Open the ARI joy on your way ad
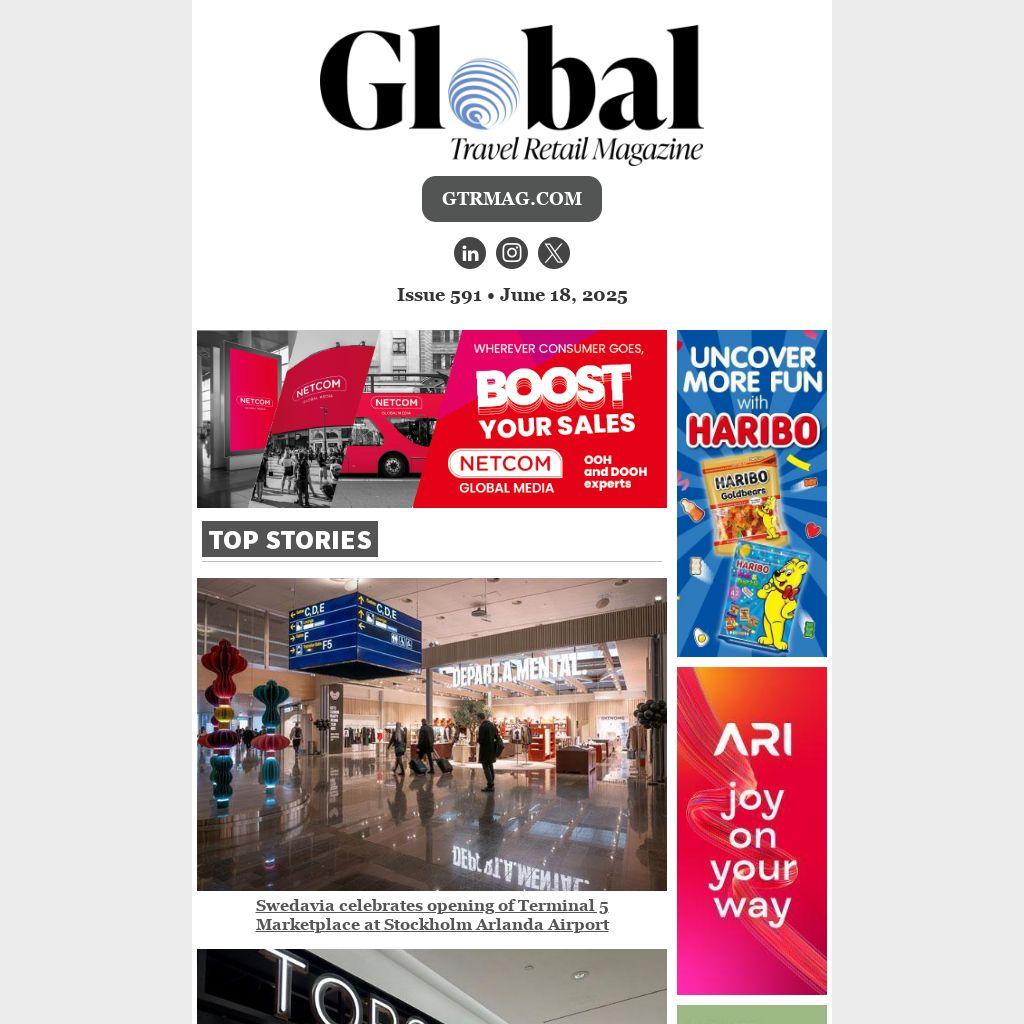The image size is (1024, 1024). pos(751,830)
